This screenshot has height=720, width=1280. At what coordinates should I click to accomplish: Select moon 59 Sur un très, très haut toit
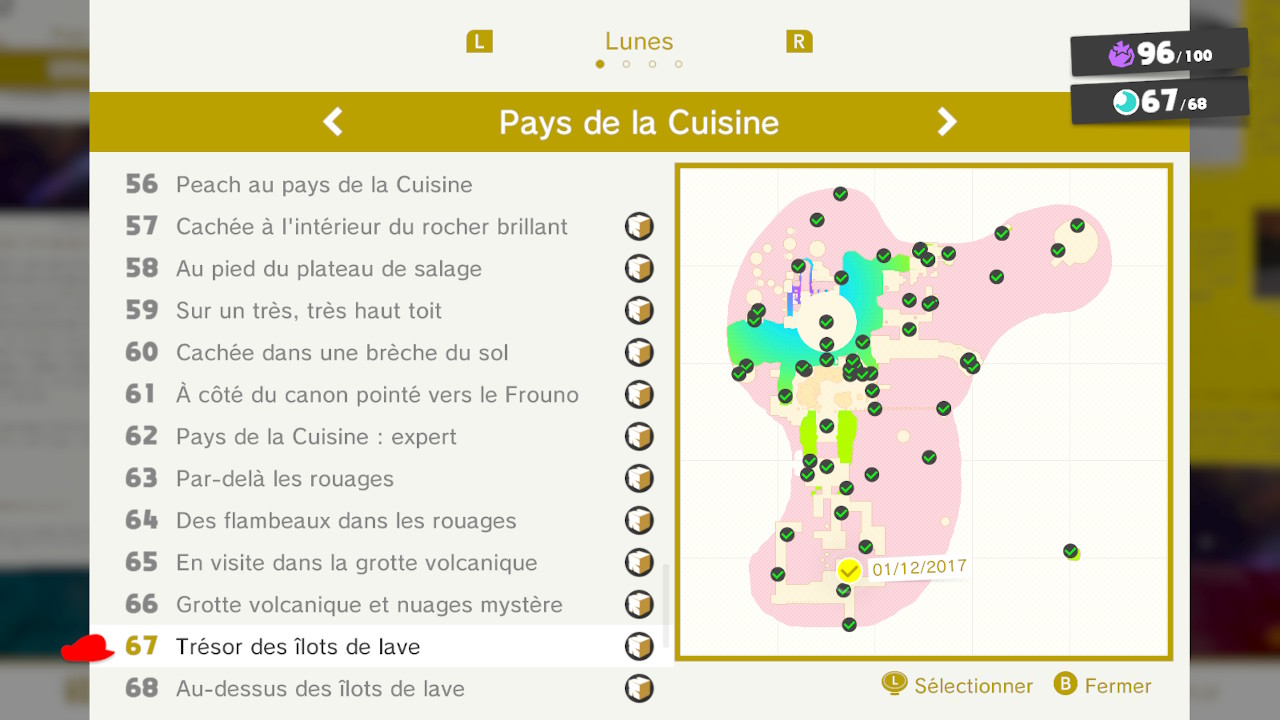pos(308,311)
